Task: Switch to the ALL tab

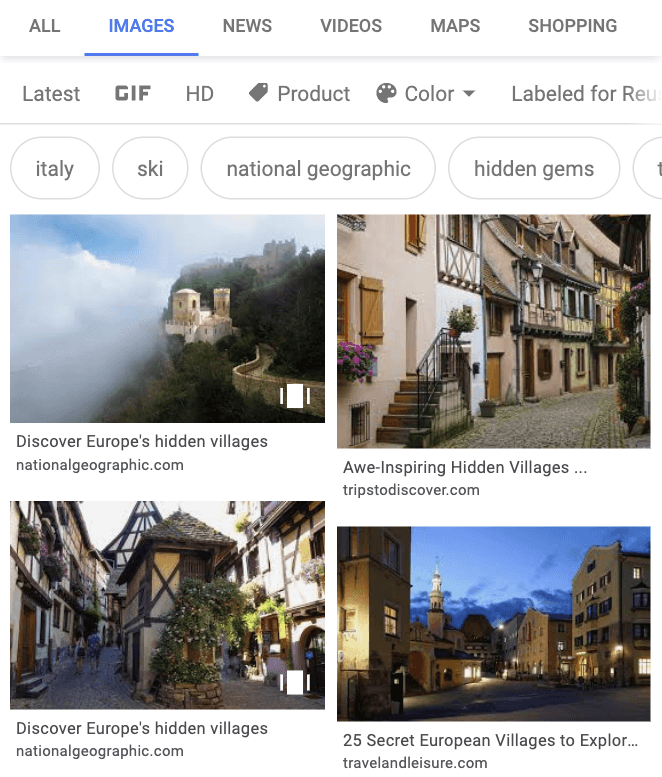Action: click(x=45, y=26)
